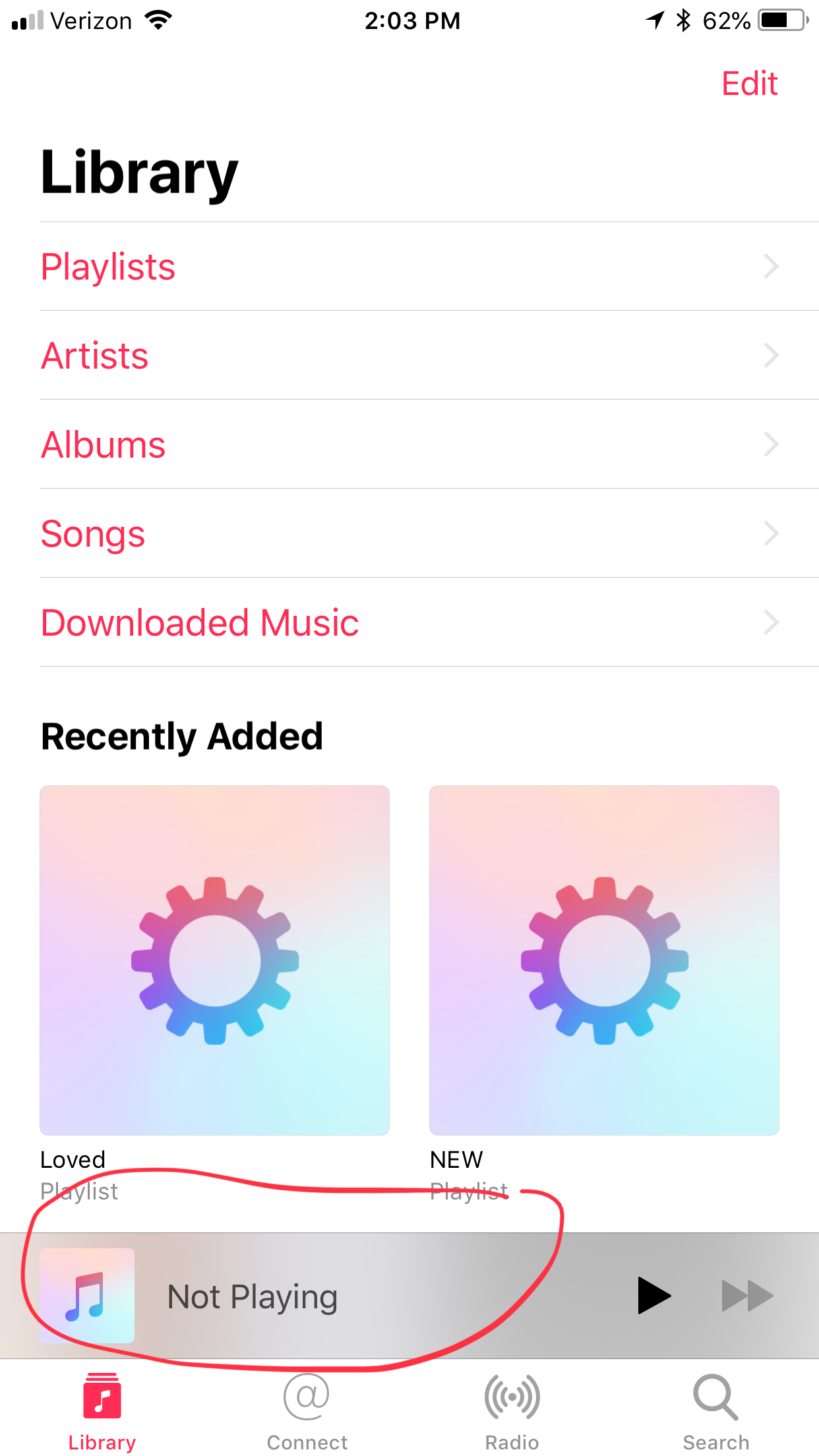
Task: Open the Songs list
Action: tap(409, 533)
